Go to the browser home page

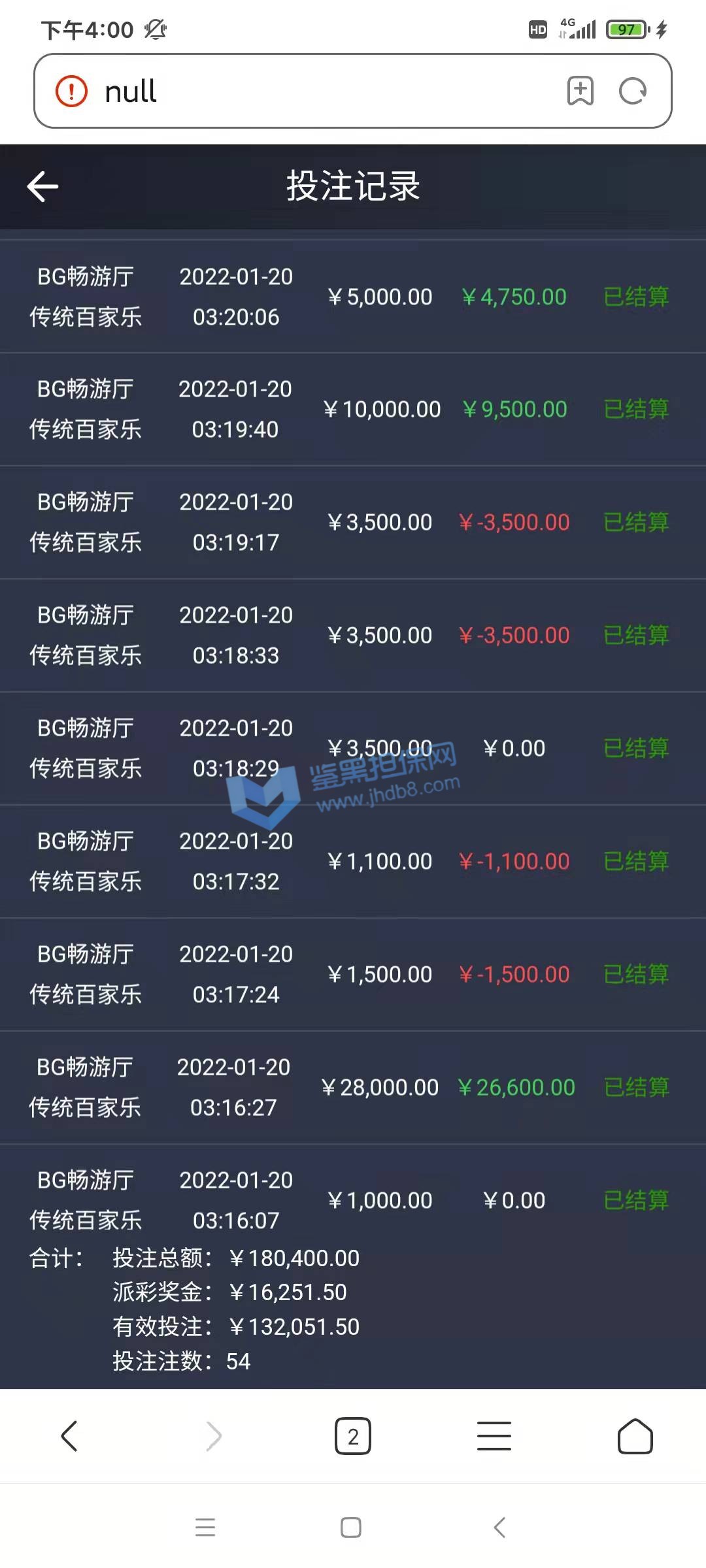point(635,1436)
